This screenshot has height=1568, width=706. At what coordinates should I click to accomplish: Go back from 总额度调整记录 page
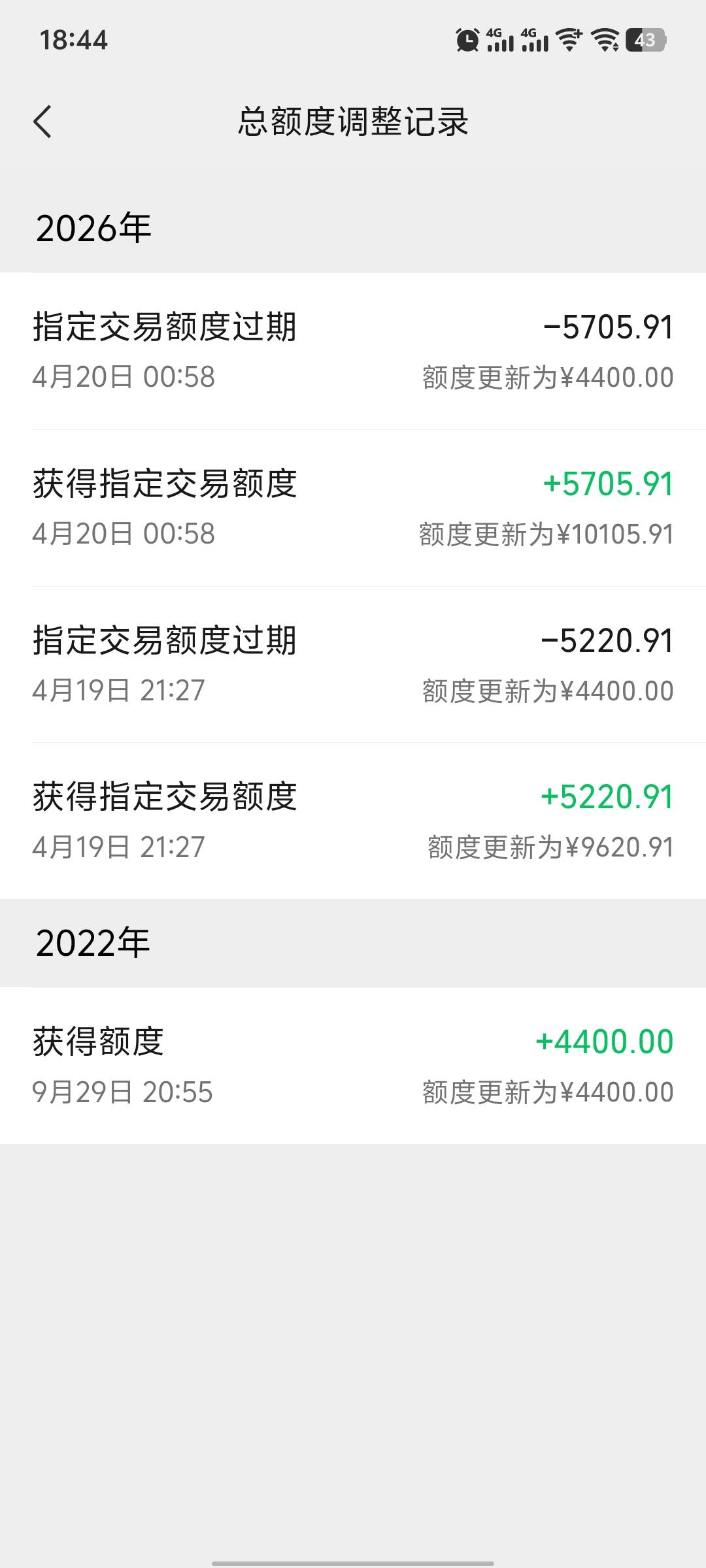click(42, 122)
